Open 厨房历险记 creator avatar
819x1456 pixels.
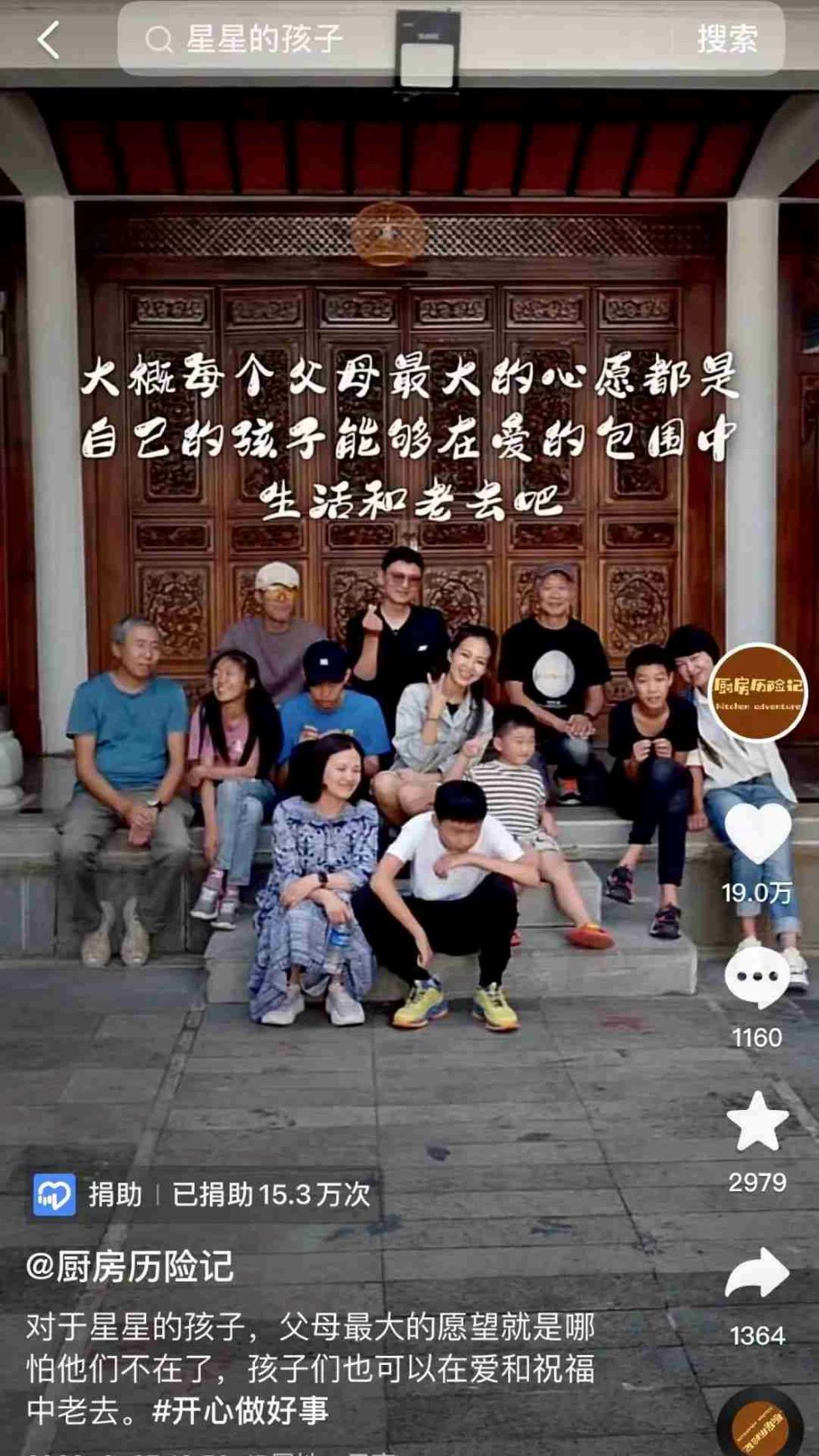click(757, 693)
